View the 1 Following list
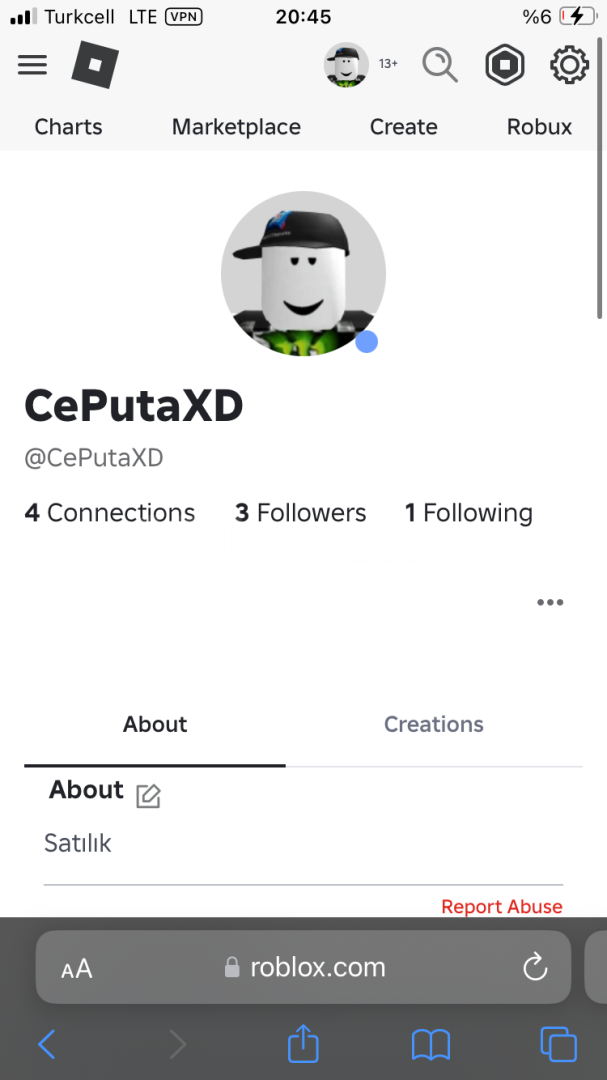 pyautogui.click(x=468, y=513)
